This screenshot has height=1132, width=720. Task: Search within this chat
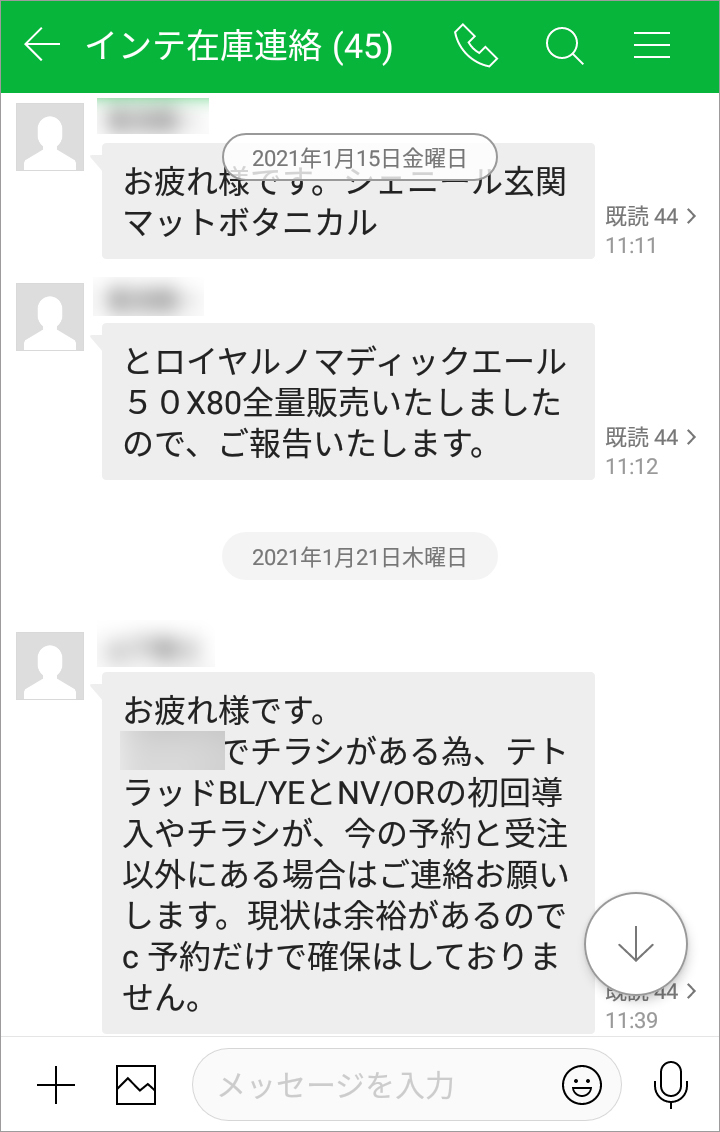click(564, 46)
